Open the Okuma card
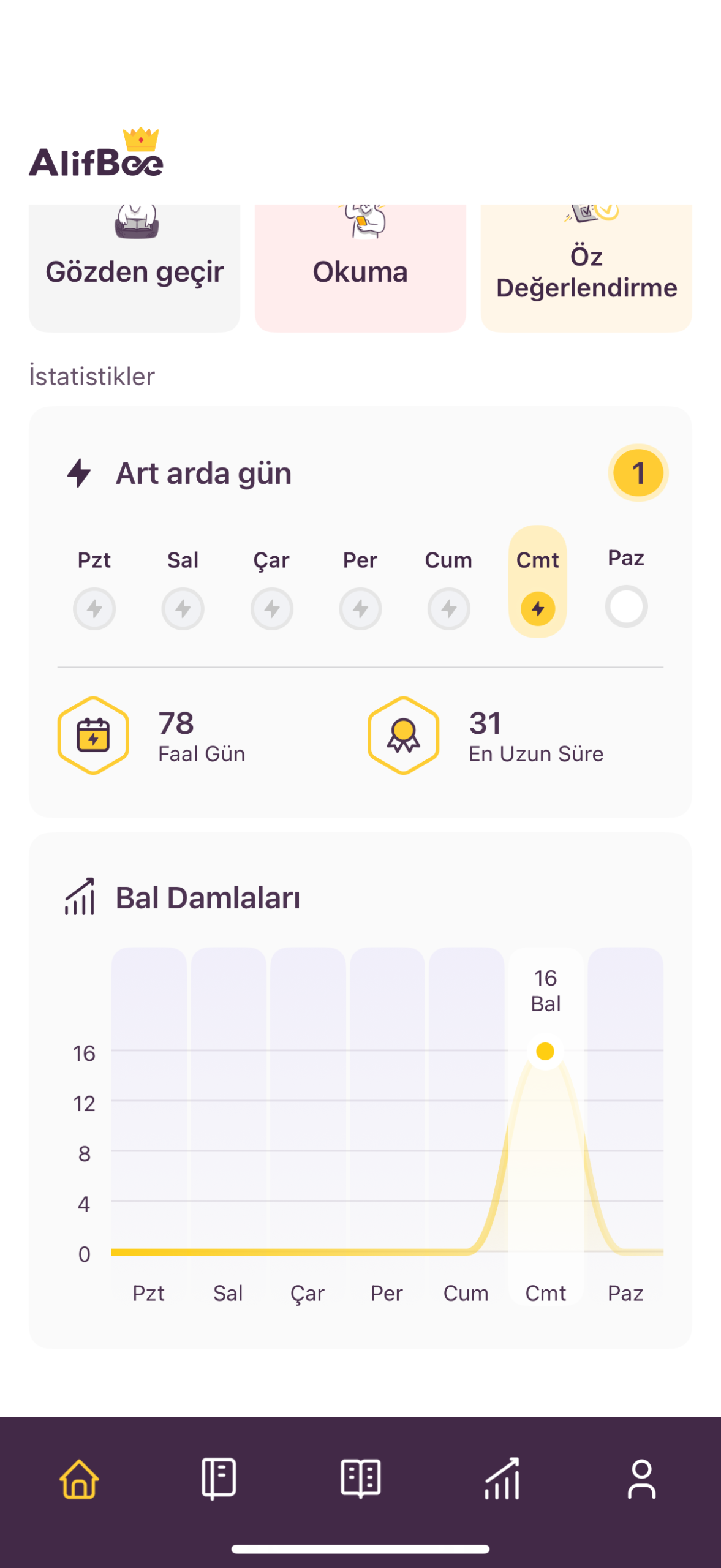This screenshot has width=721, height=1568. [x=360, y=268]
